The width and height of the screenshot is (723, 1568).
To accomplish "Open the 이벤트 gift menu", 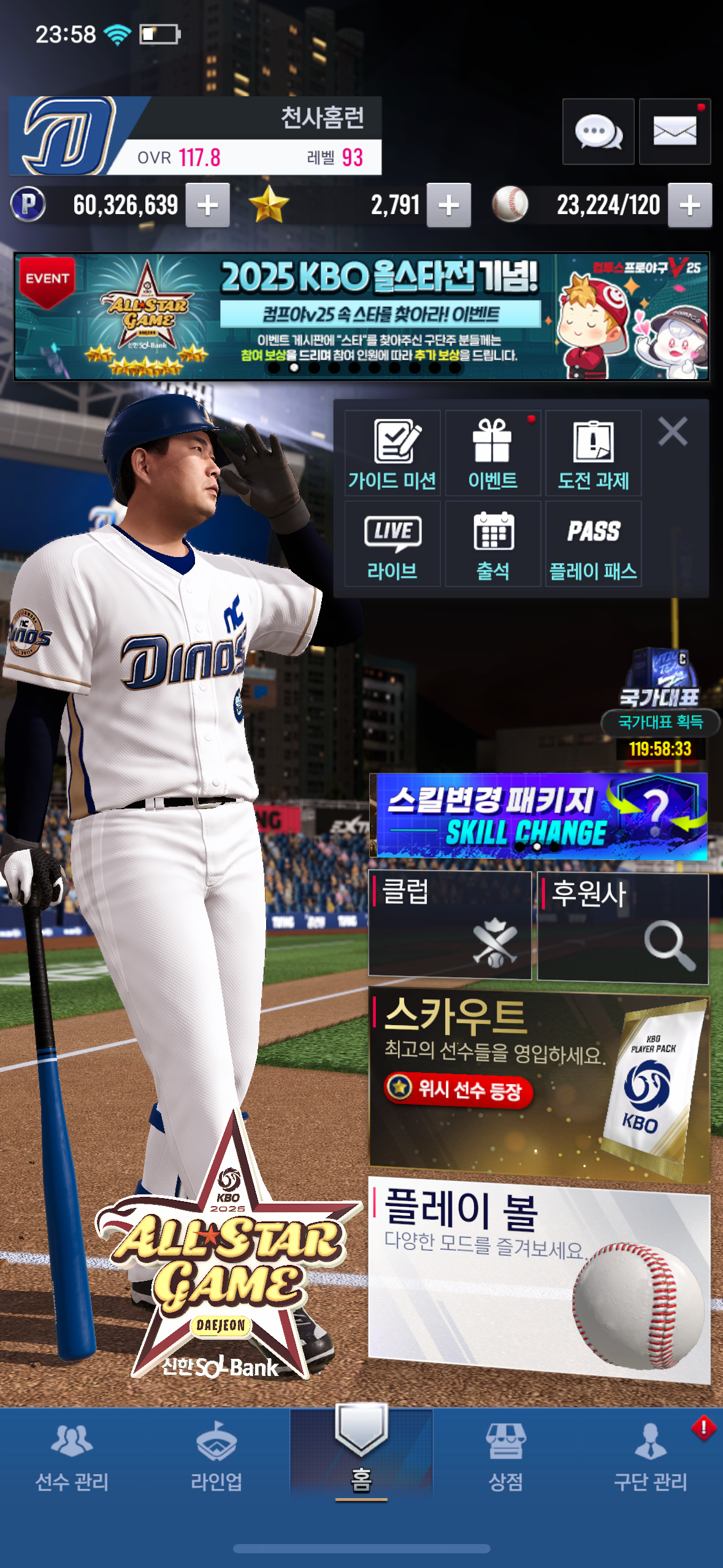I will [492, 453].
